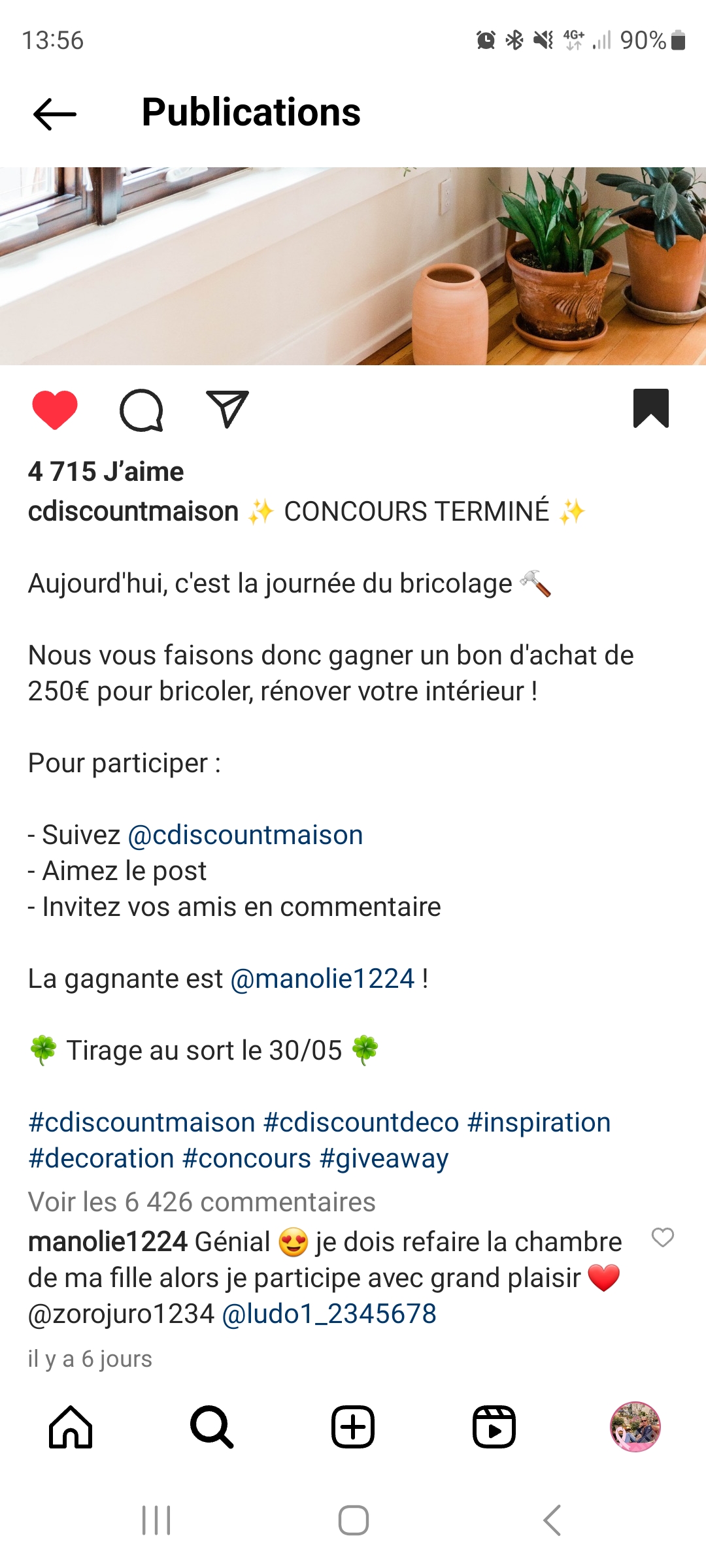
Task: Open the #inspiration hashtag
Action: click(x=539, y=1122)
